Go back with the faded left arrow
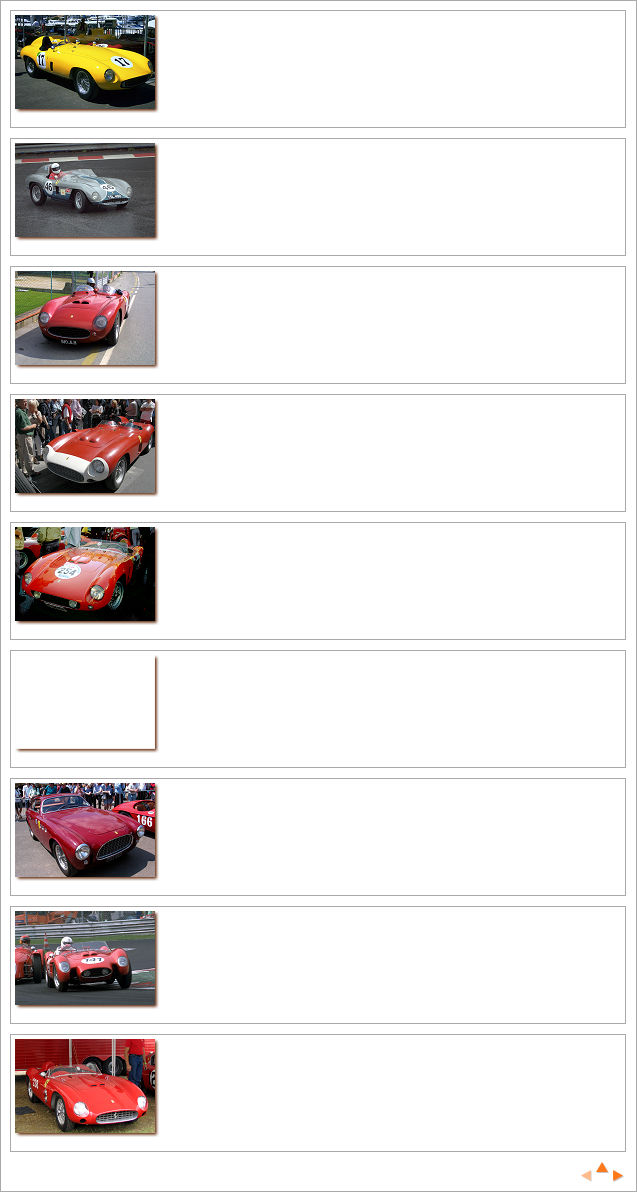The image size is (637, 1192). coord(586,1175)
